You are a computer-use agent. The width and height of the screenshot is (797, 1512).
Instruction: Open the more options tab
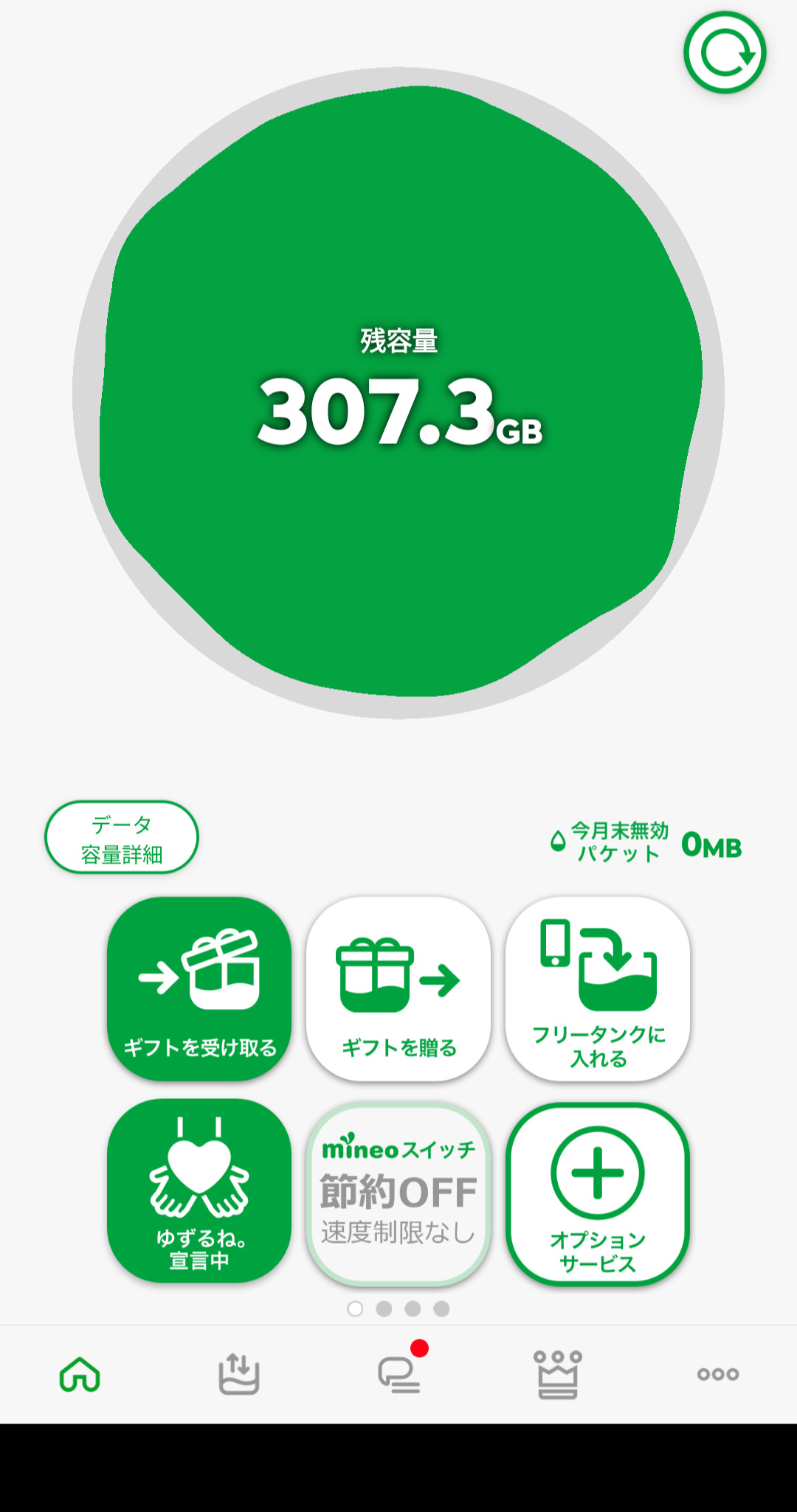click(717, 1374)
